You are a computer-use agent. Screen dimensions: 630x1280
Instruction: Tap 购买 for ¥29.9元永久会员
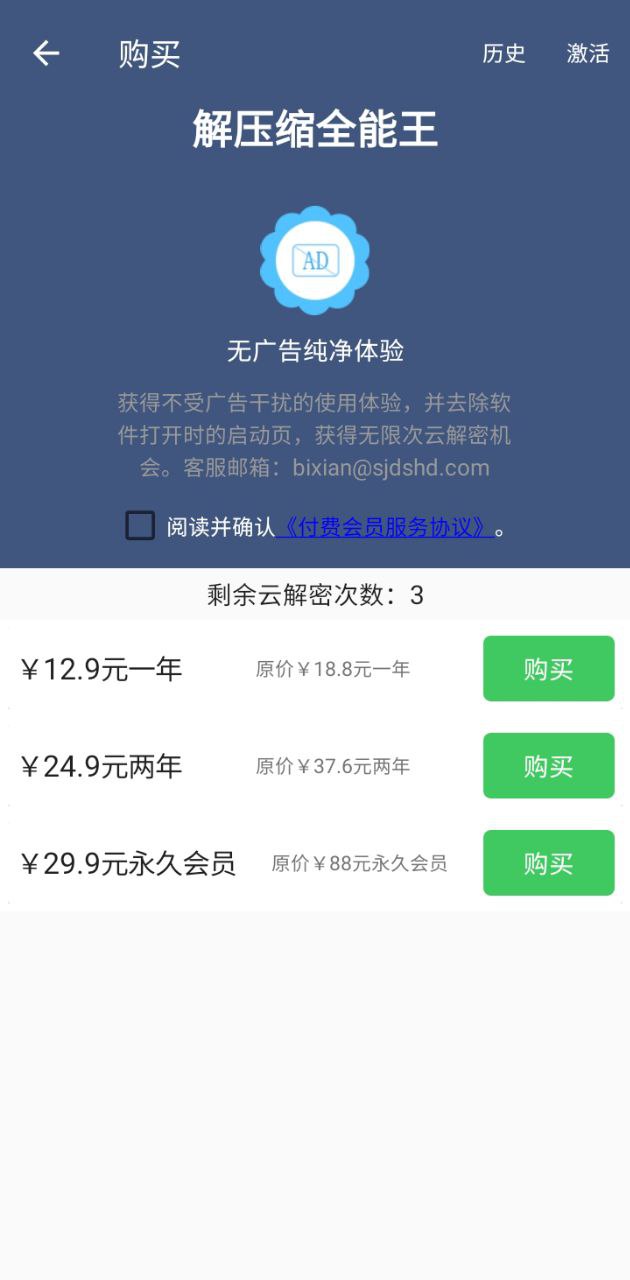click(549, 862)
